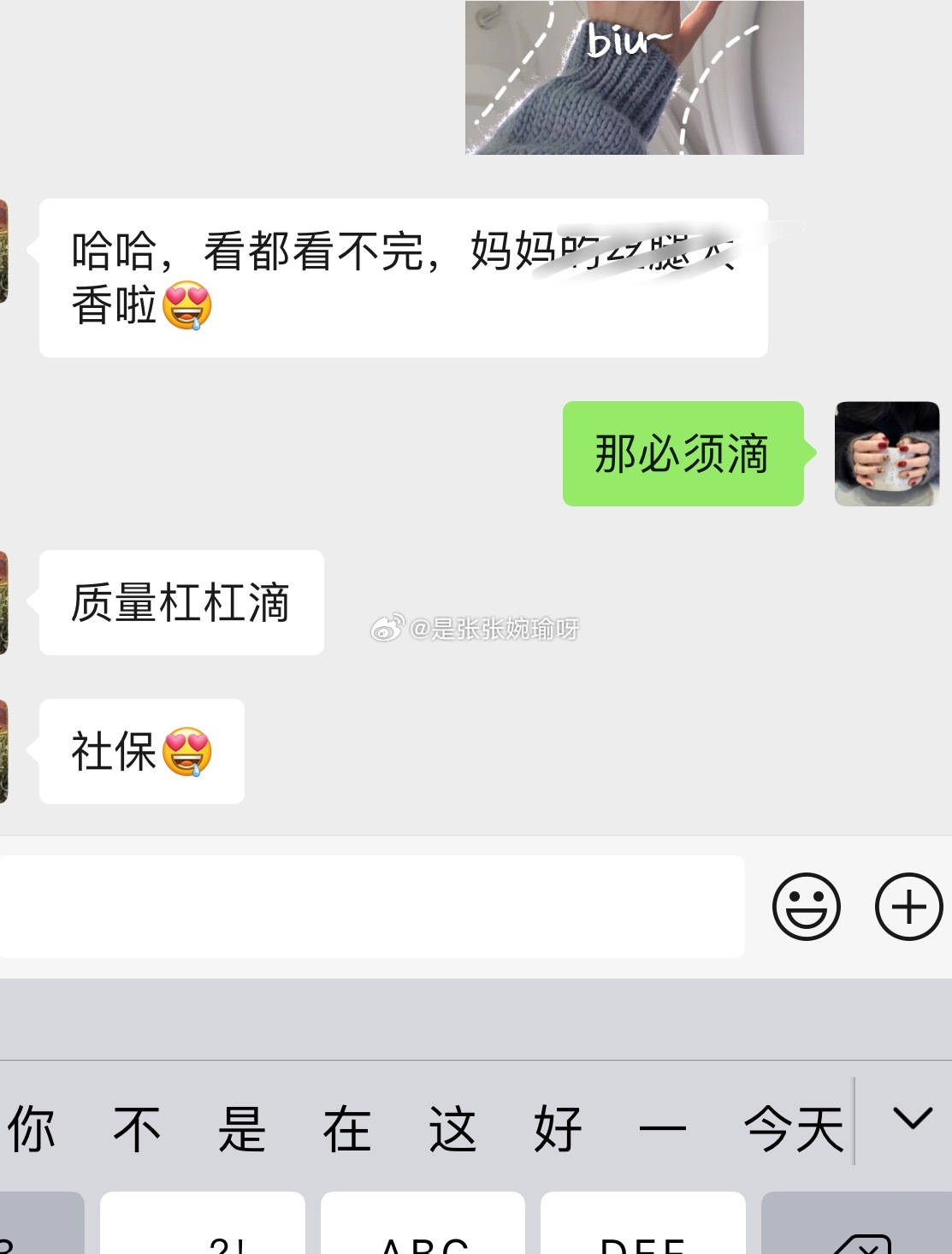Open the emoji sticker panel
Image resolution: width=952 pixels, height=1254 pixels.
click(806, 907)
